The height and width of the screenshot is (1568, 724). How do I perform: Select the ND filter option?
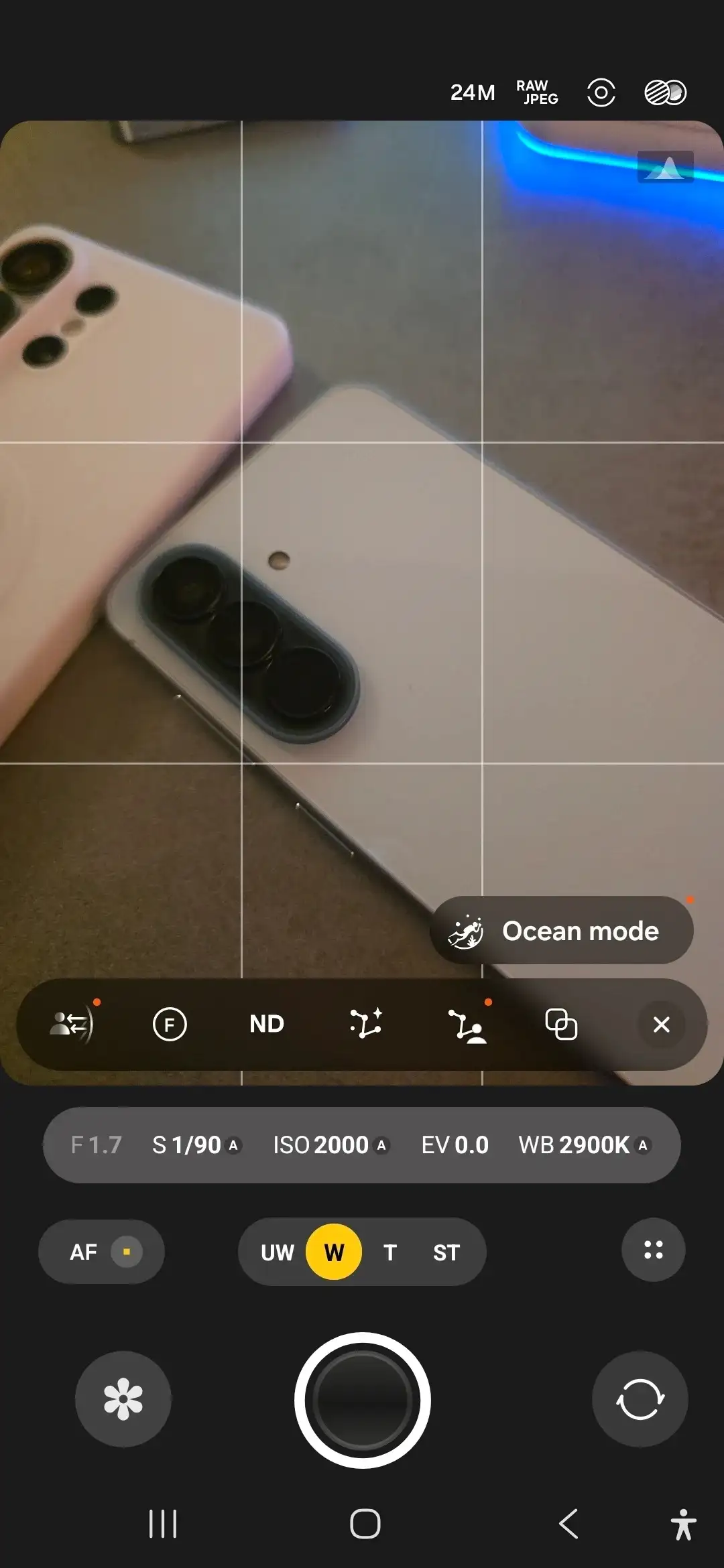(x=267, y=1024)
